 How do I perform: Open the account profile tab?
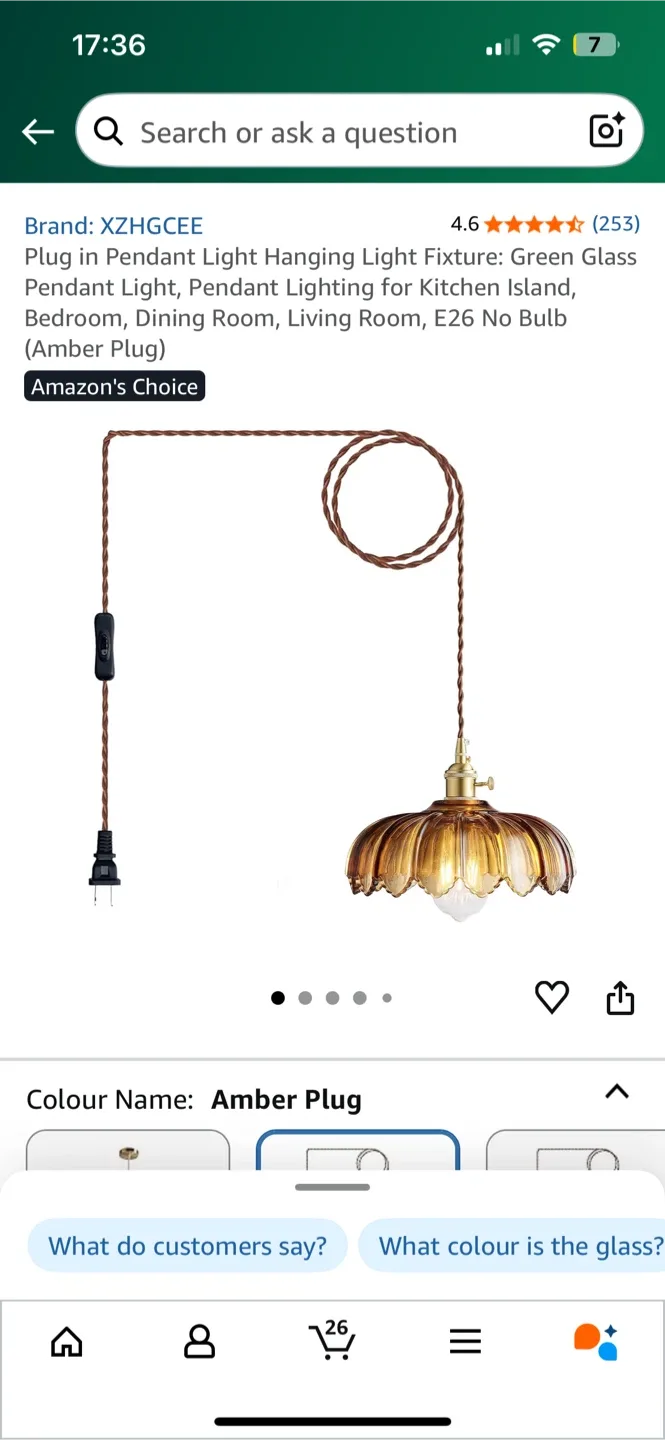point(199,1341)
